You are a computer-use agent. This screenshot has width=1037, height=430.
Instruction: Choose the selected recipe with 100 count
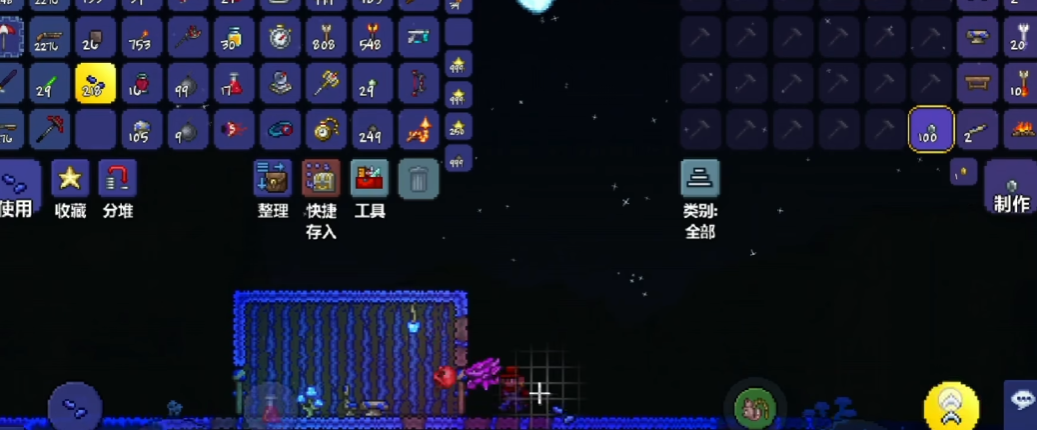[929, 130]
